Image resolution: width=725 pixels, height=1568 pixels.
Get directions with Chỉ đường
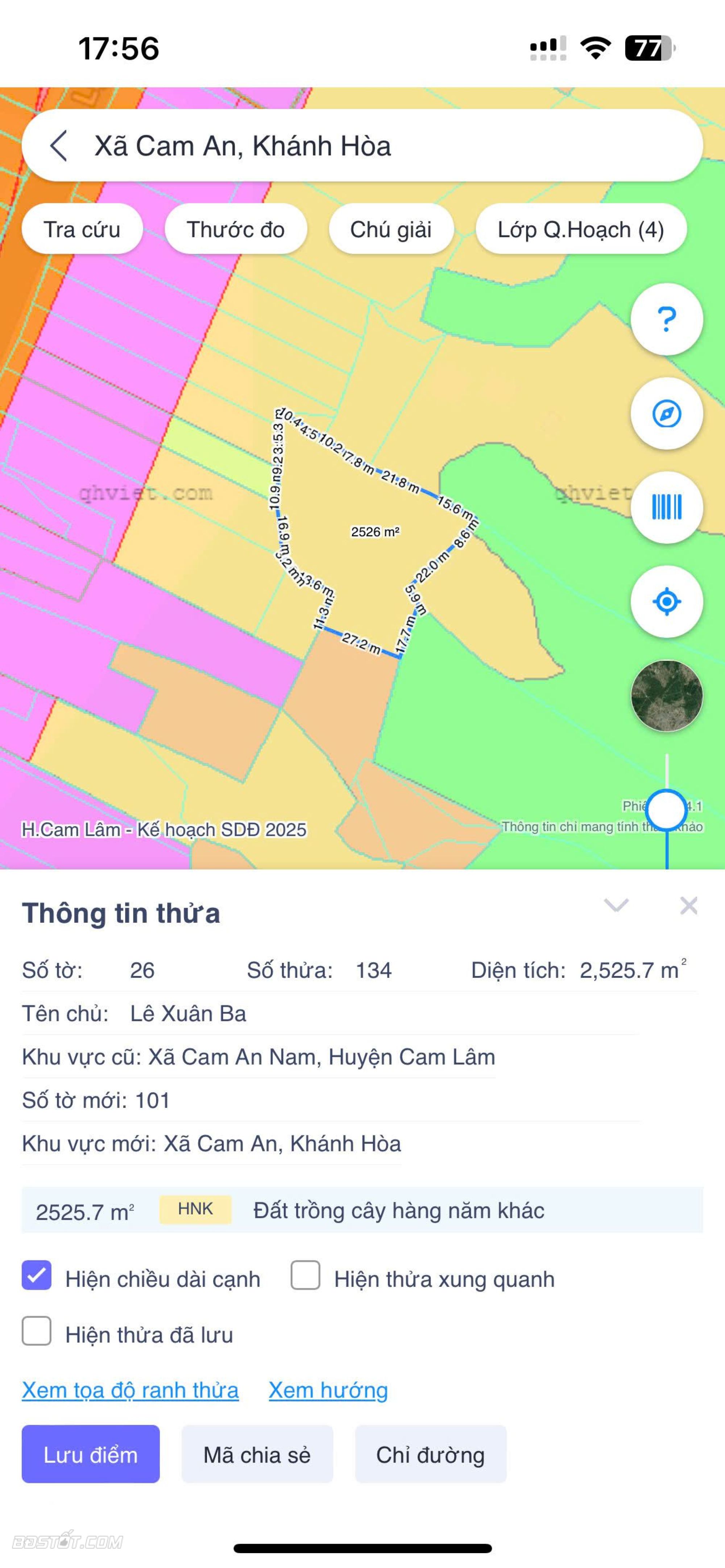point(430,1454)
